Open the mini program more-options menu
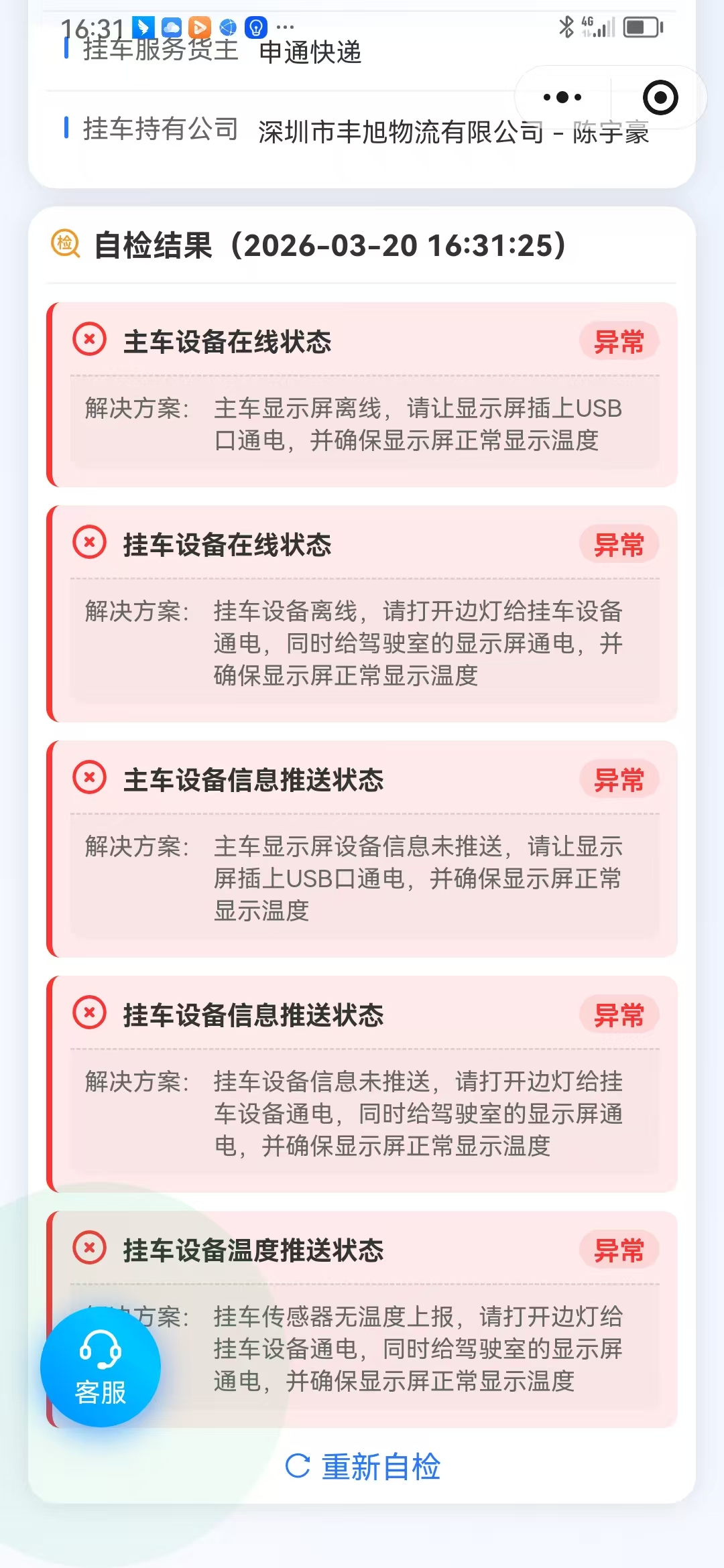724x1568 pixels. (x=562, y=98)
